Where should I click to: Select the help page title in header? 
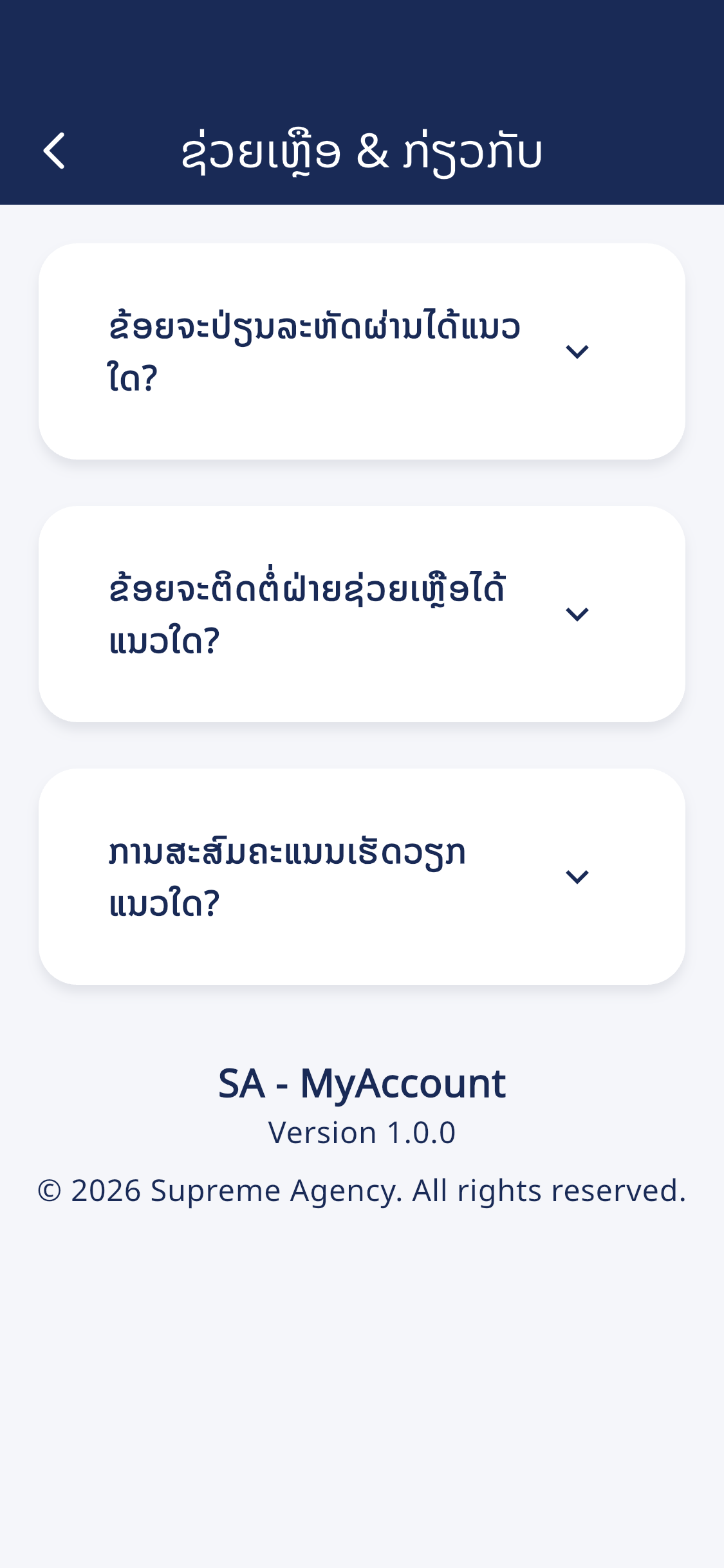click(x=362, y=150)
